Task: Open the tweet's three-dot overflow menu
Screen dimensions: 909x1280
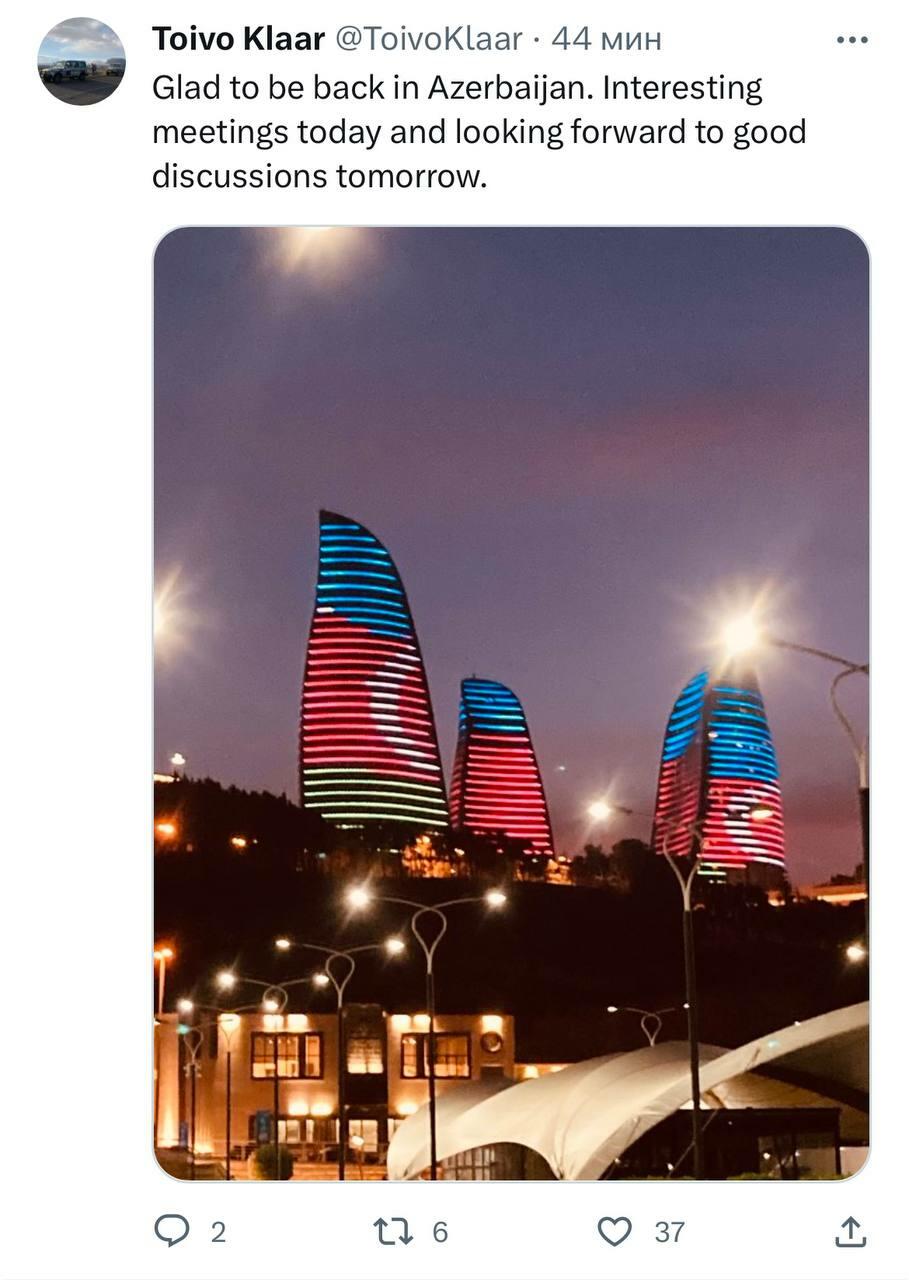Action: pos(851,40)
